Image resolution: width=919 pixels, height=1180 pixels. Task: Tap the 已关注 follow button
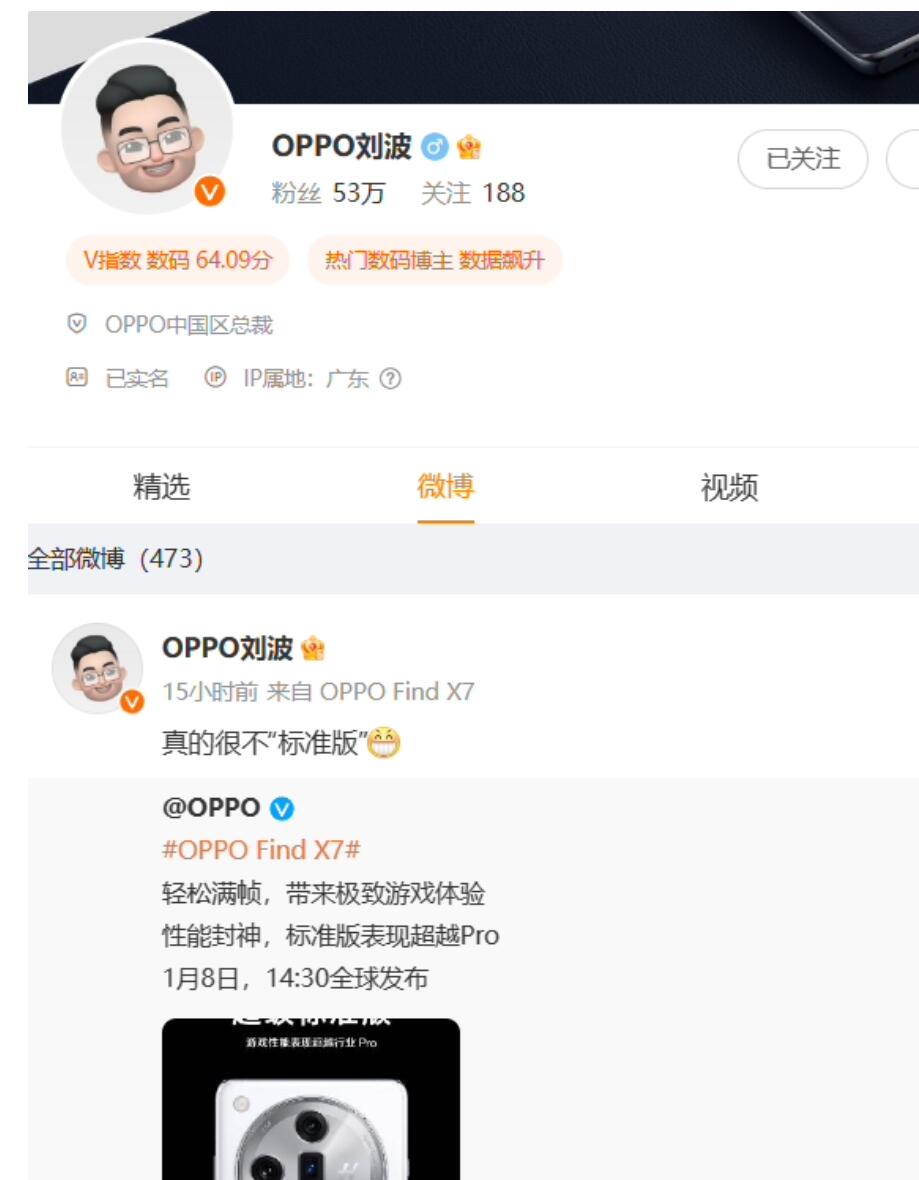[x=802, y=159]
